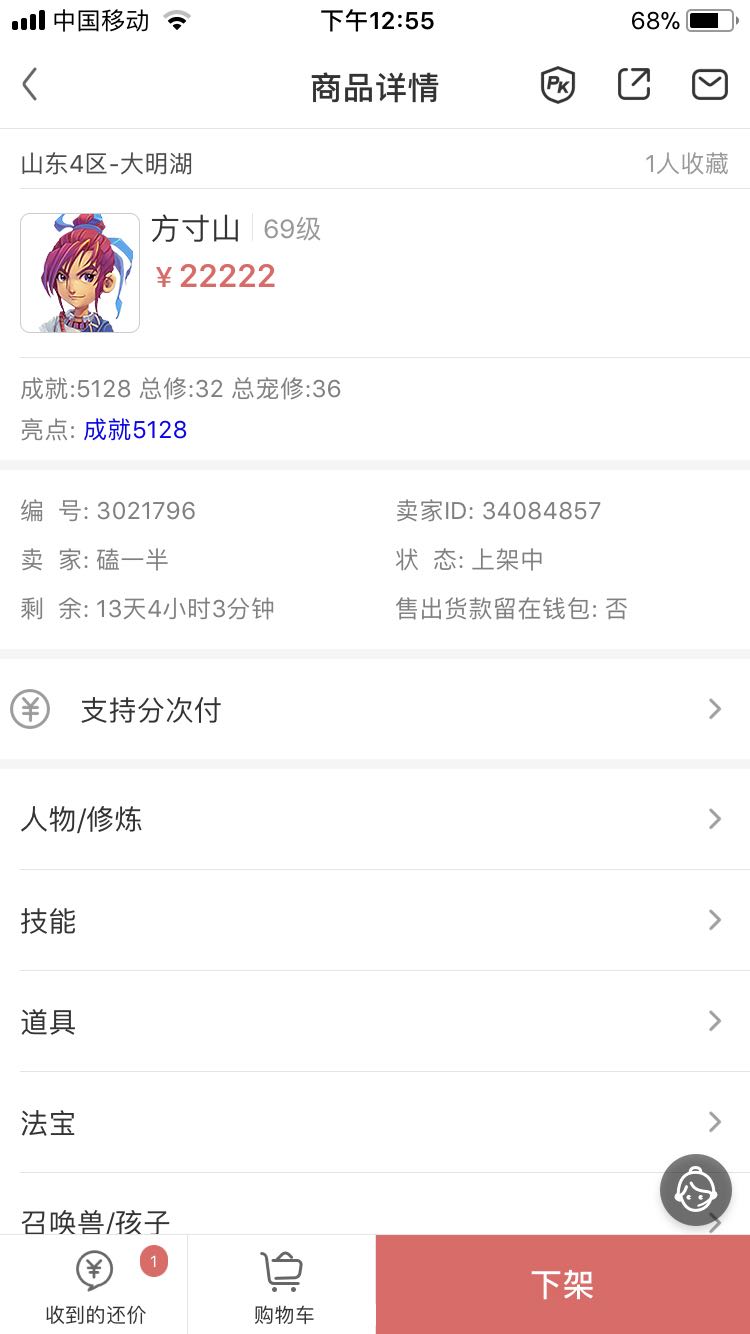Open the 技能 skills row
Screen dimensions: 750x1334
(375, 921)
